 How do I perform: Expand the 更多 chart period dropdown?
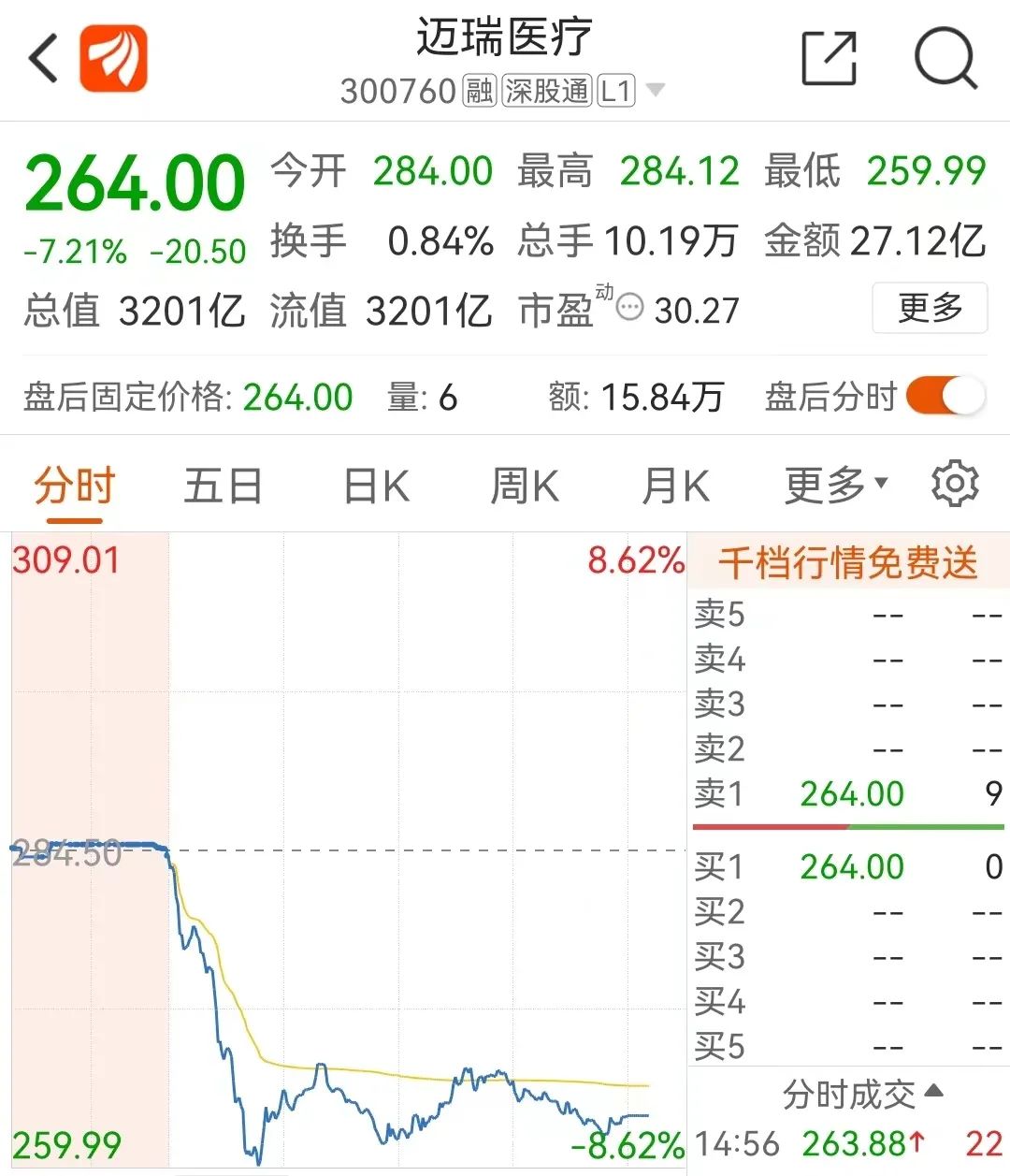(x=835, y=486)
